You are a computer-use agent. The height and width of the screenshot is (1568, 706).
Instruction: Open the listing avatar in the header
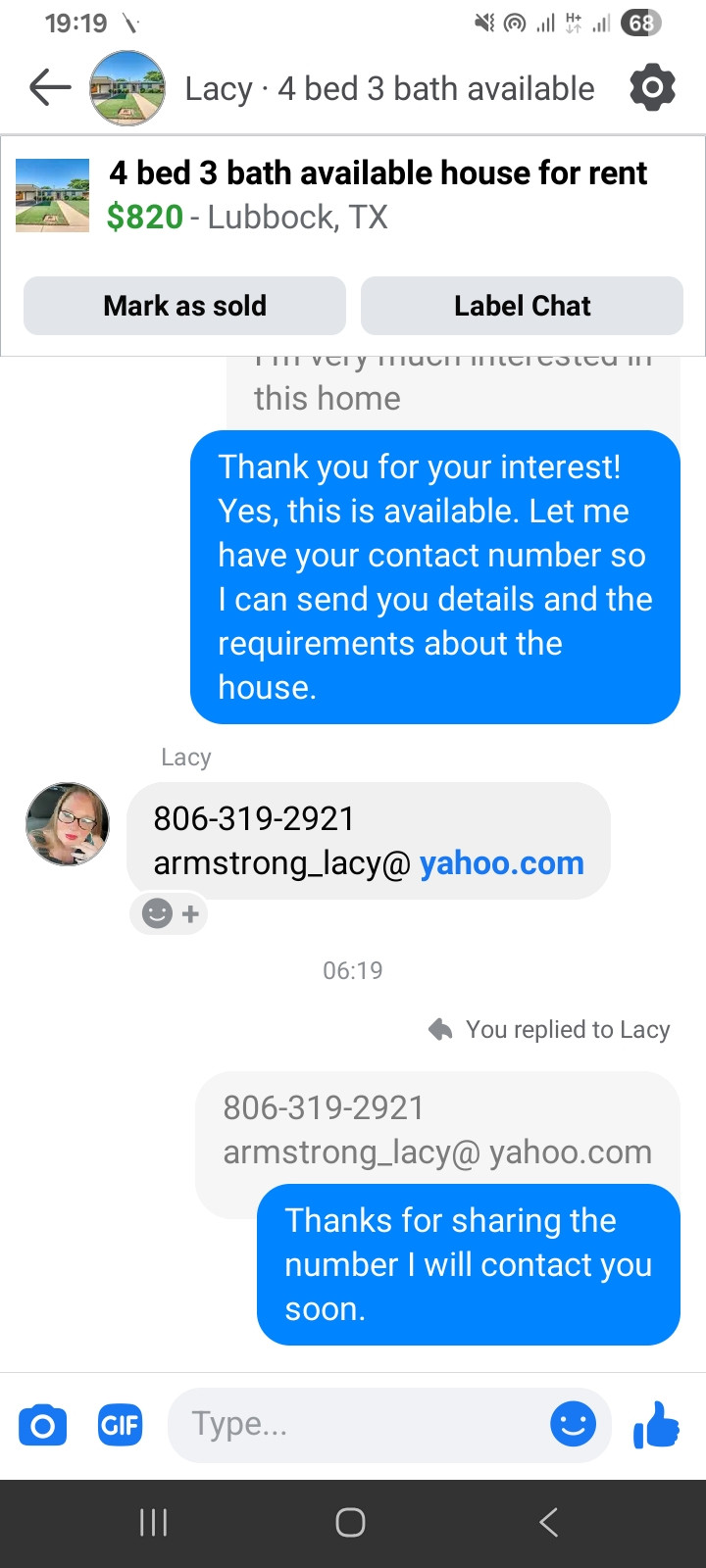[x=127, y=88]
